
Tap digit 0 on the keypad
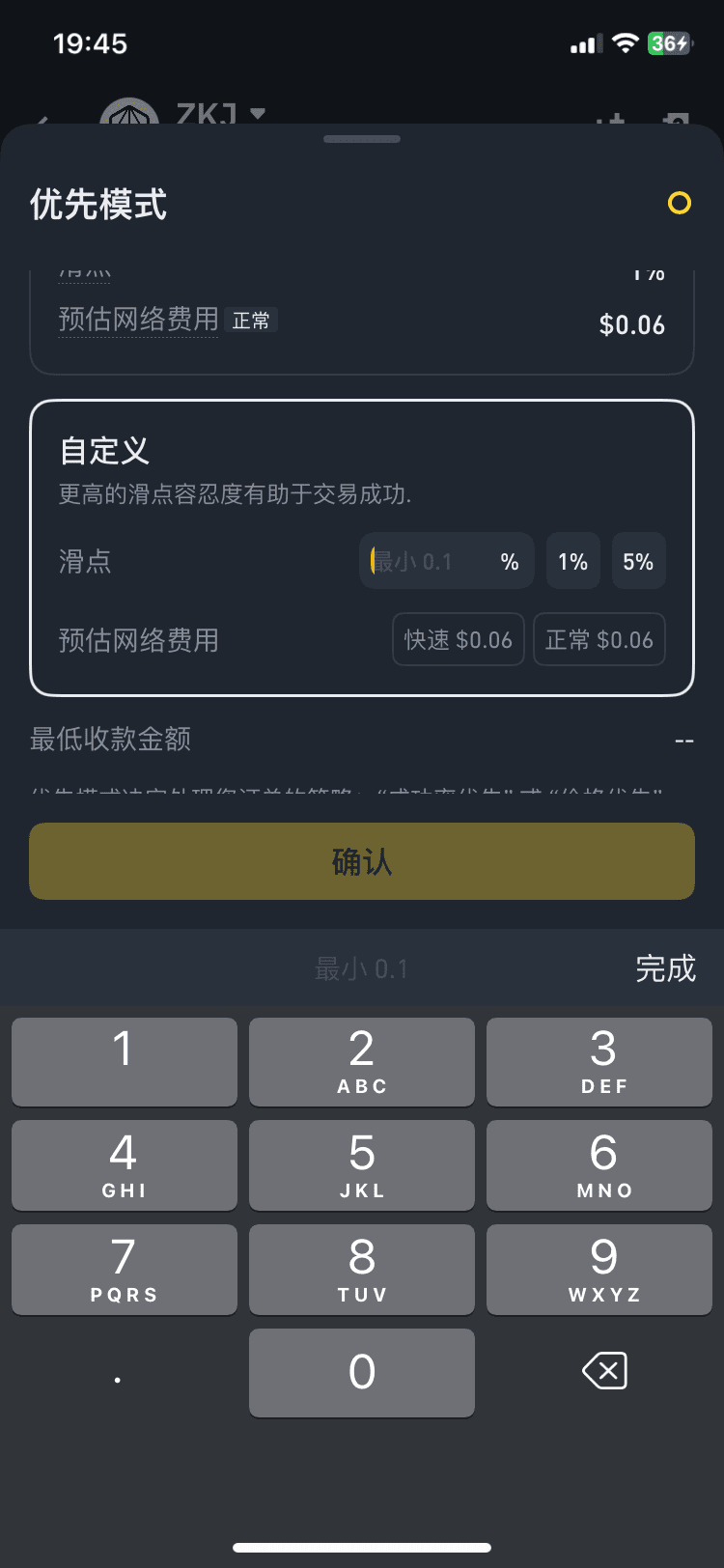[362, 1373]
